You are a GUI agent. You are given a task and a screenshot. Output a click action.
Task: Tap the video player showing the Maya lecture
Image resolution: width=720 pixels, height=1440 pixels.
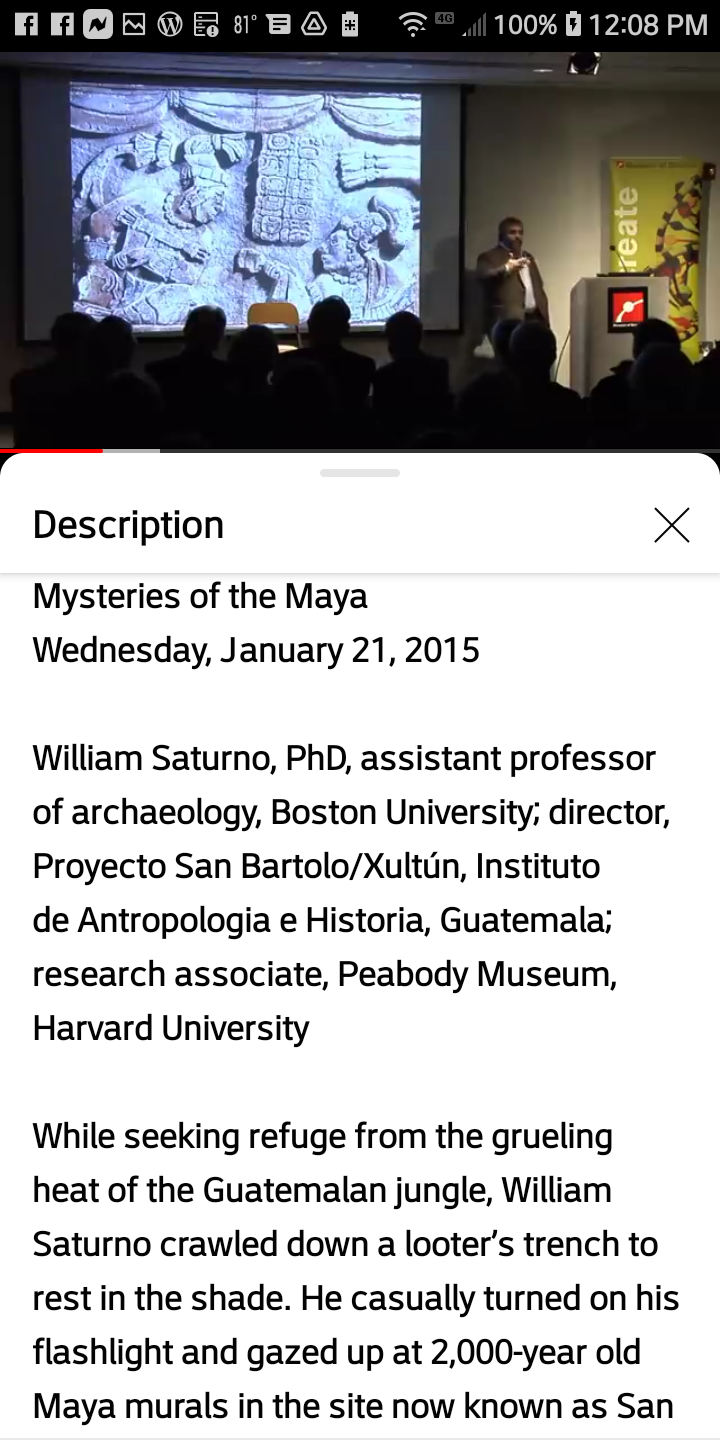click(x=360, y=250)
